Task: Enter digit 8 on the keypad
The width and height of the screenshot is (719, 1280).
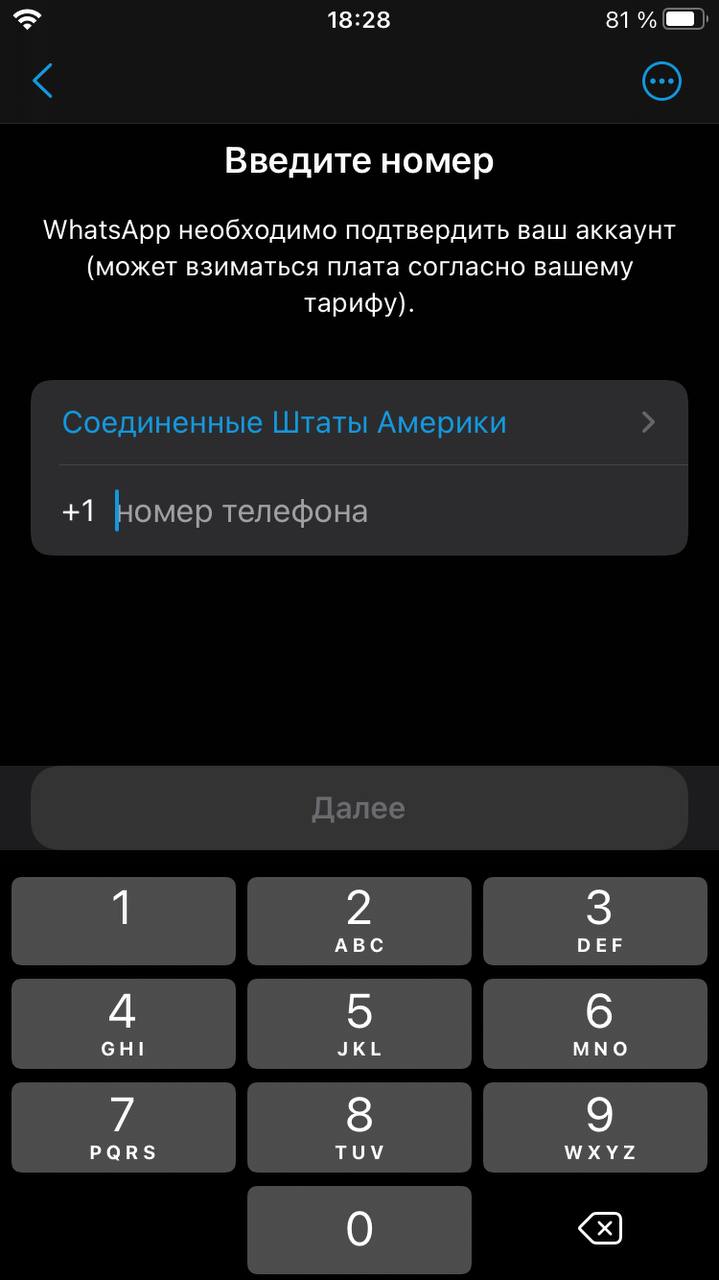Action: click(x=359, y=1127)
